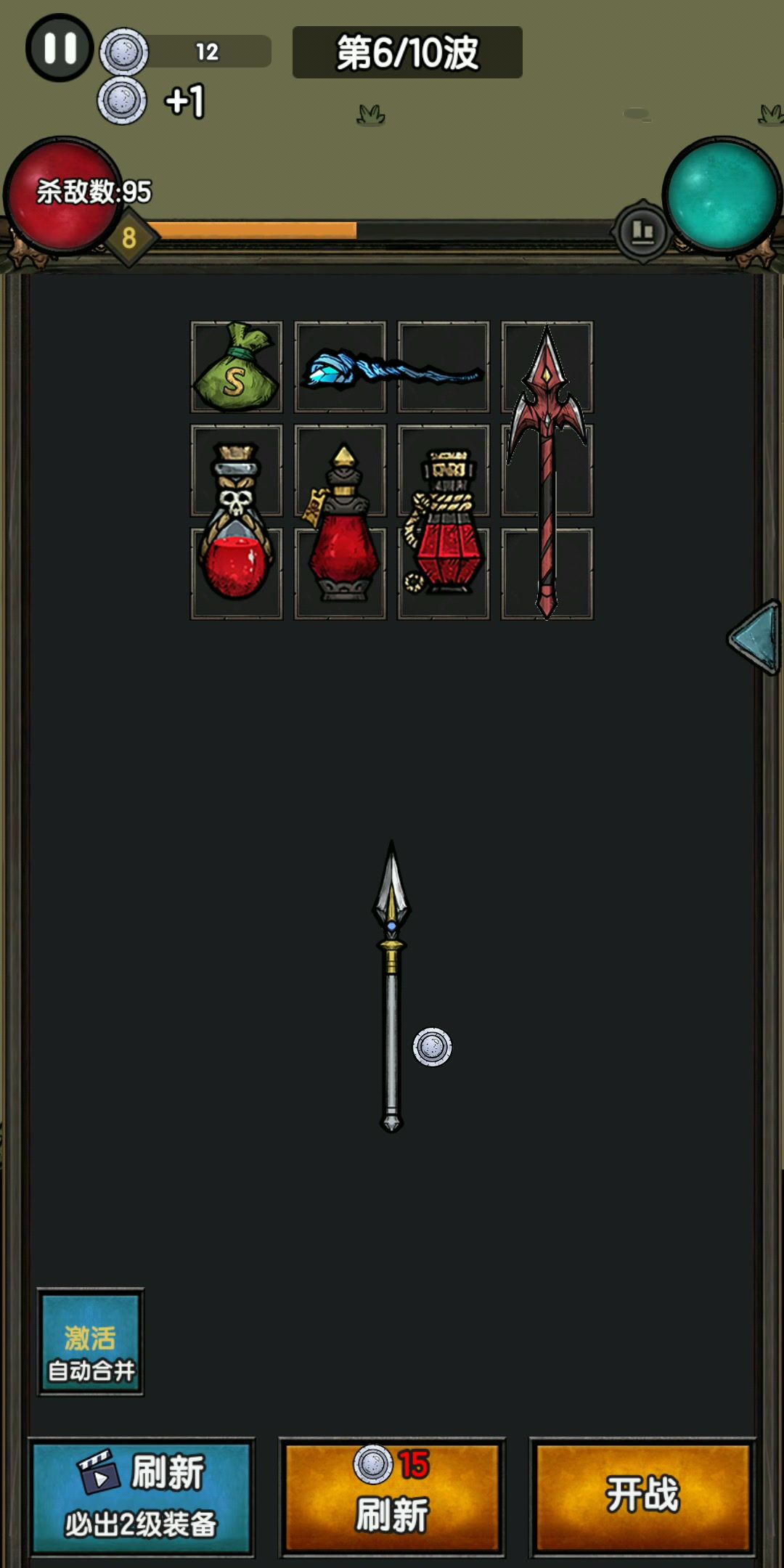Activate 自动合并 auto-merge

pyautogui.click(x=91, y=1342)
